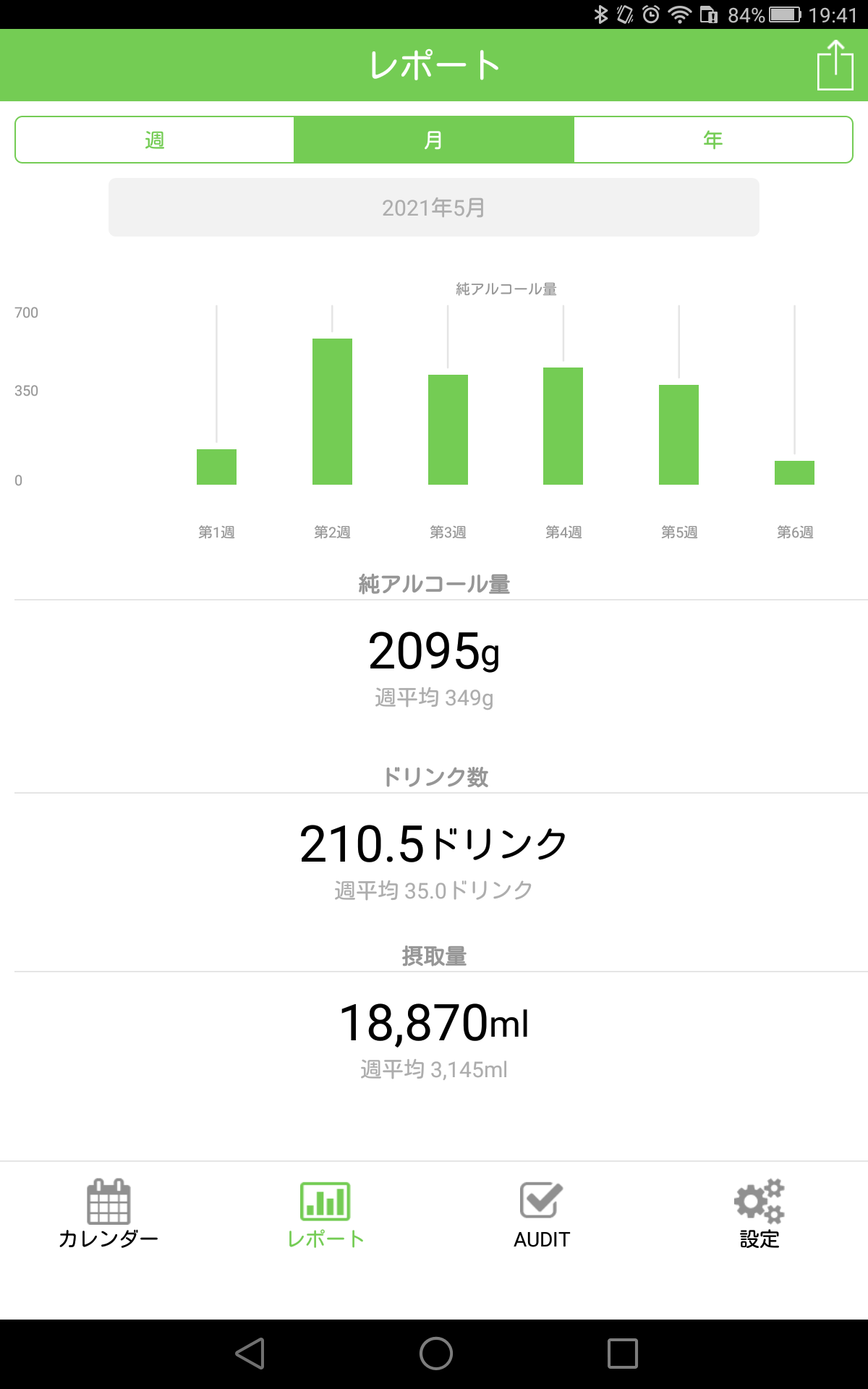Open the カレンダー tab
This screenshot has height=1389, width=868.
(x=109, y=1214)
